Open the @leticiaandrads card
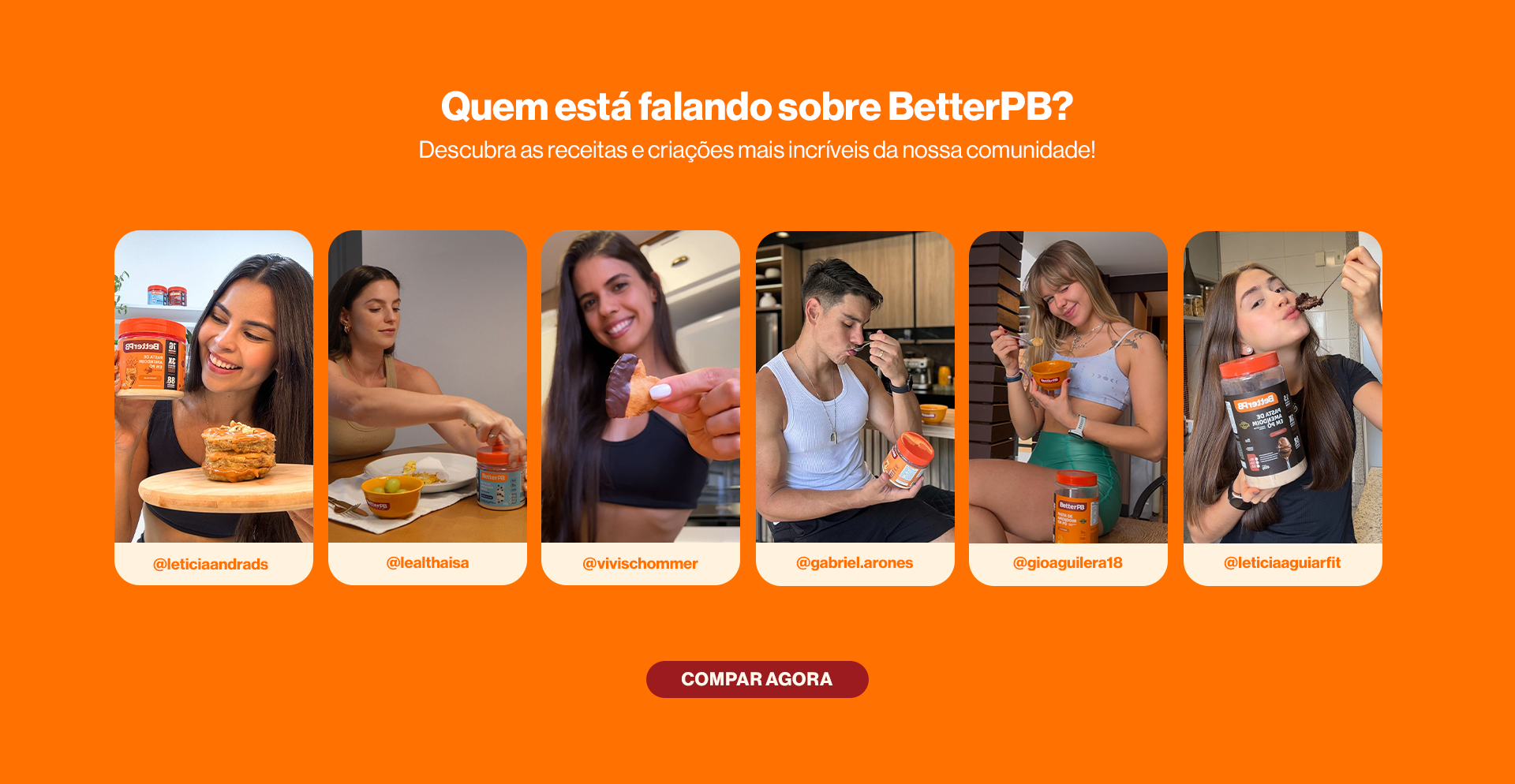Viewport: 1515px width, 784px height. 213,406
